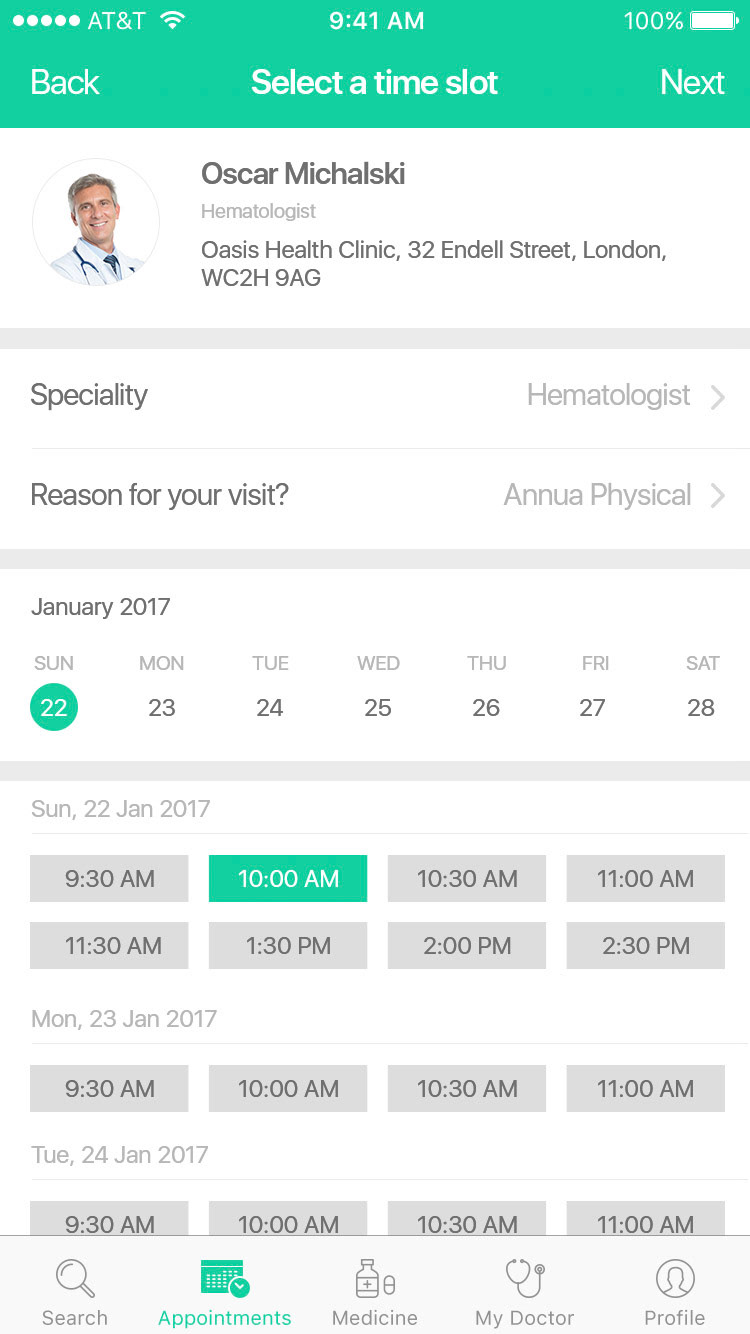Open the Medicine tab

(x=375, y=1292)
